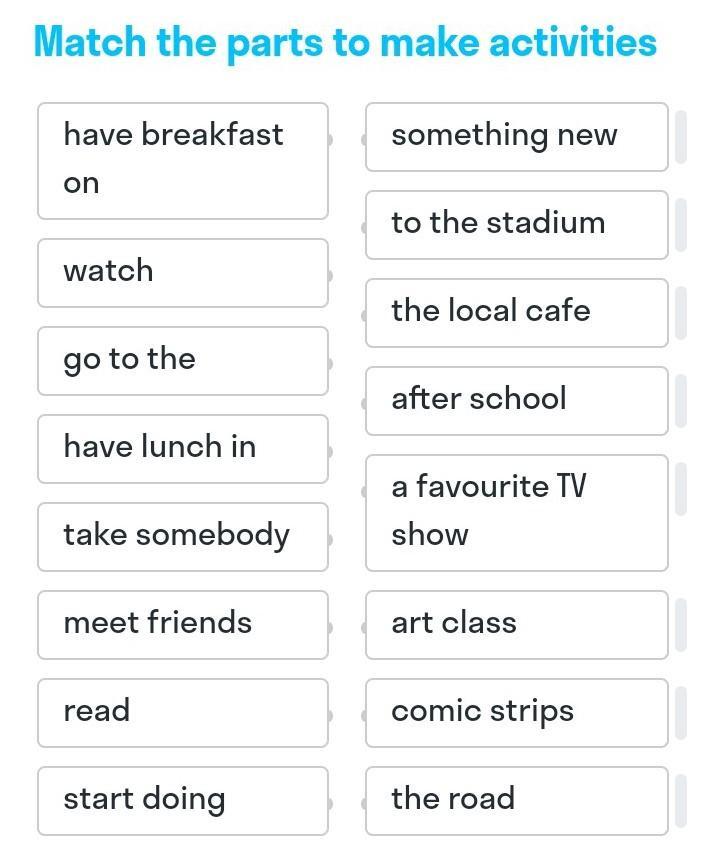Choose the 'go to the' card
Screen dimensions: 706x856
(183, 360)
